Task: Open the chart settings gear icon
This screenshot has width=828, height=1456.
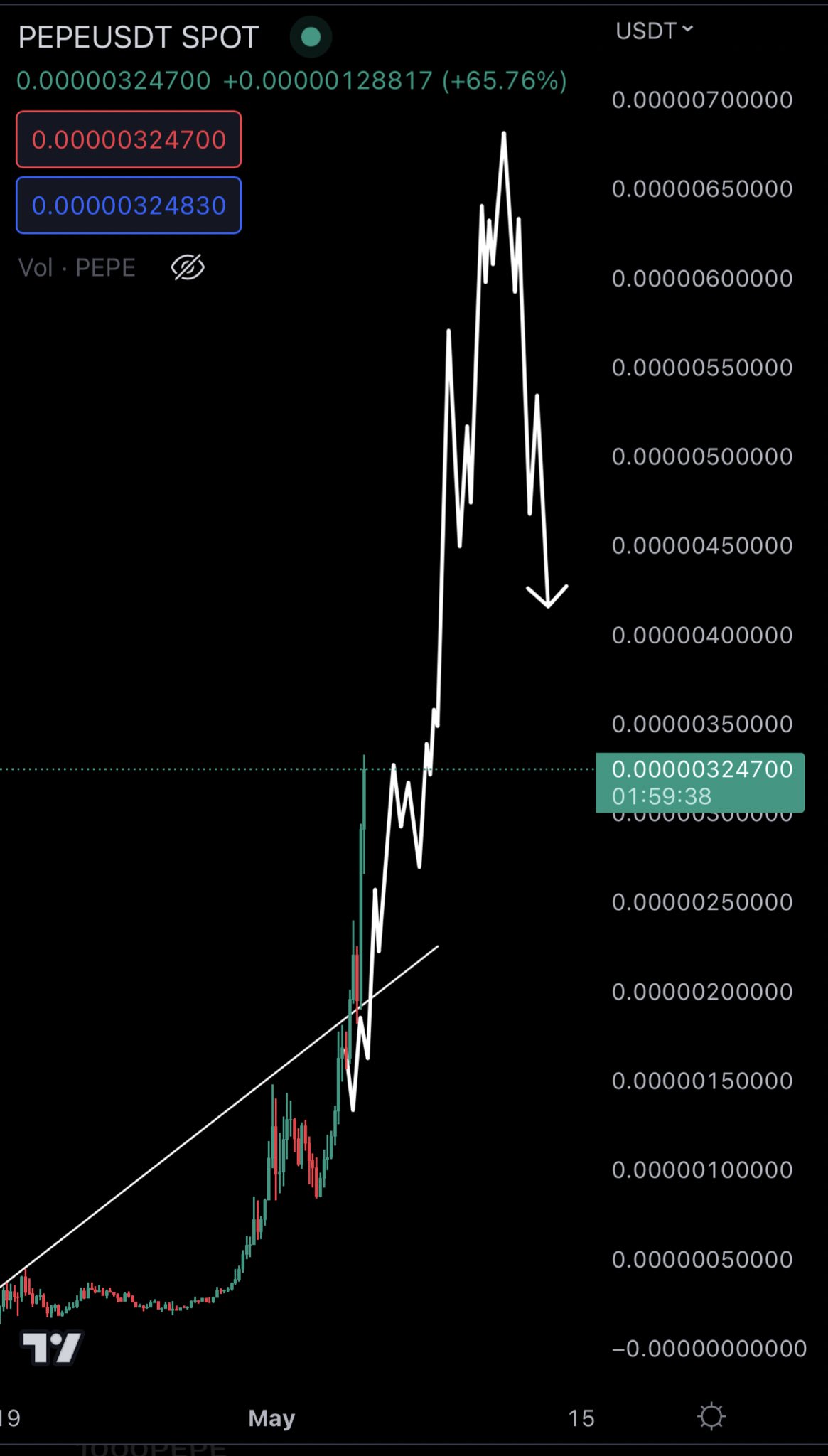Action: click(711, 1416)
